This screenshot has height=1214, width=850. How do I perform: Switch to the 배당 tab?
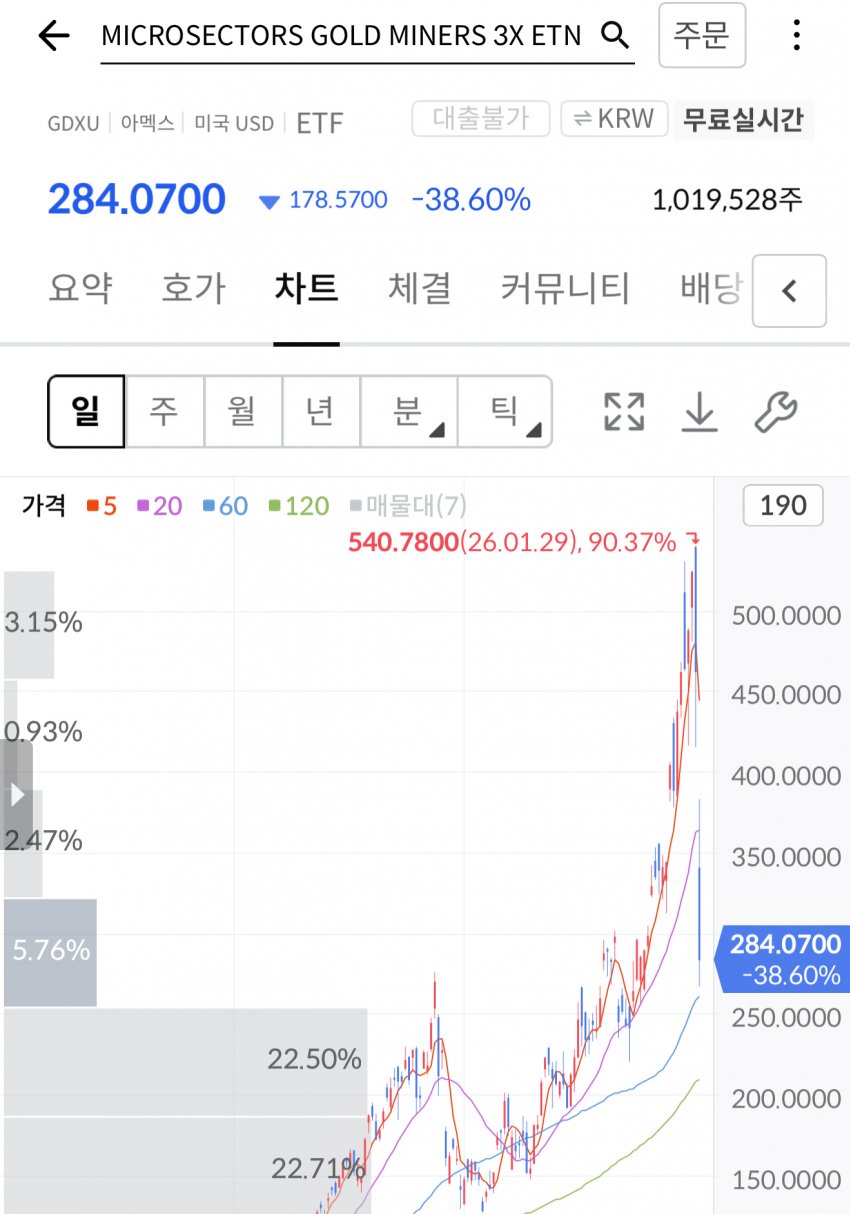[711, 289]
